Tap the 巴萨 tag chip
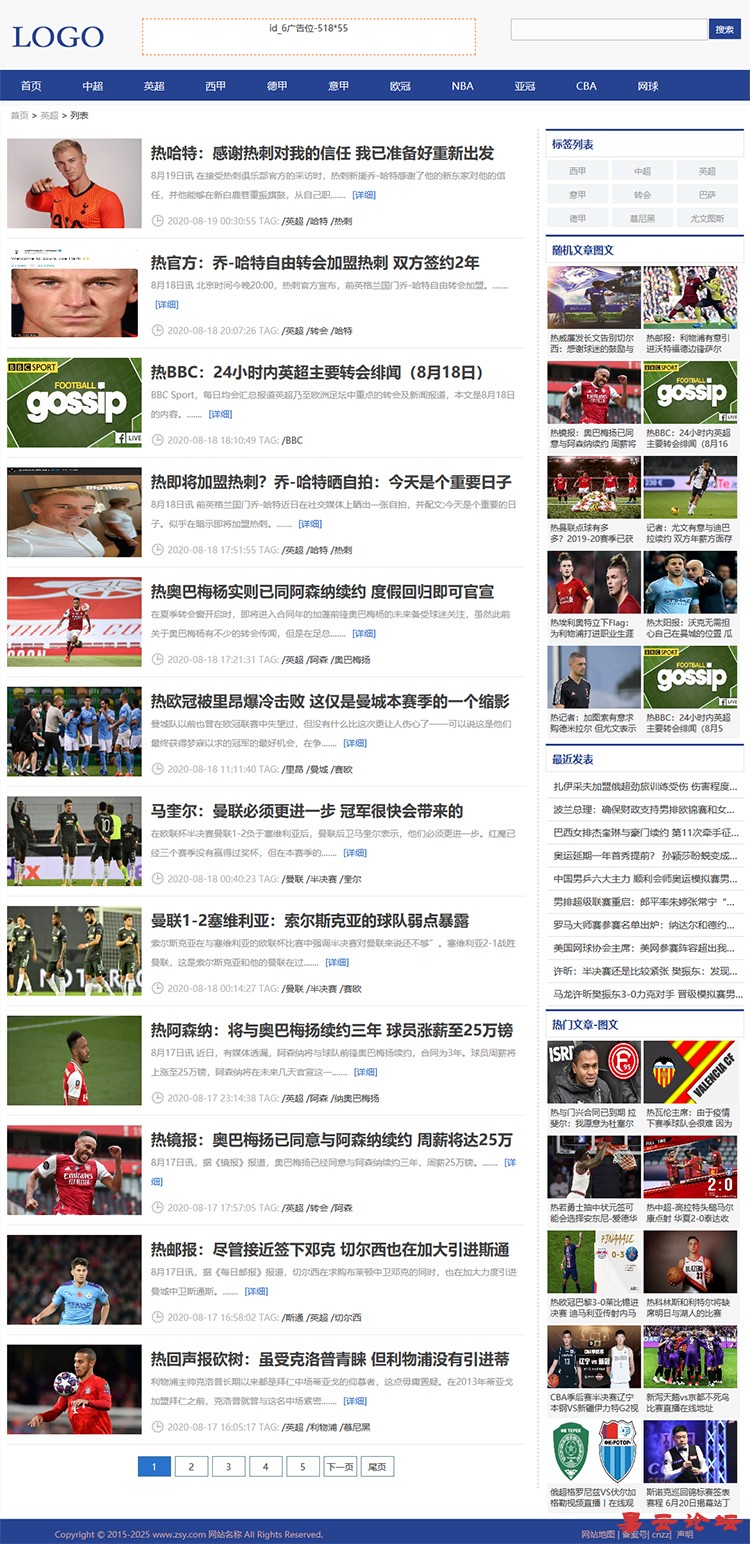 coord(707,195)
